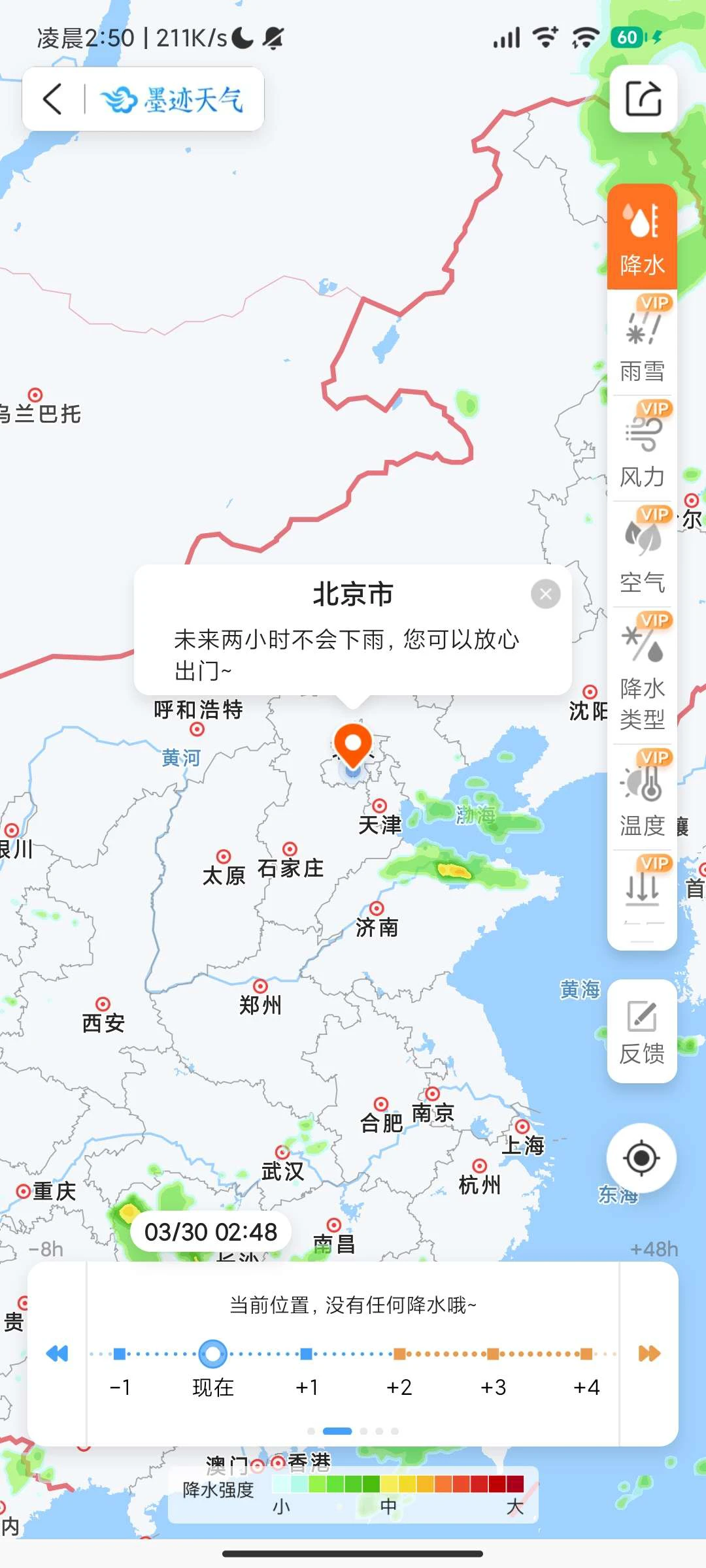Go back from the weather map
The image size is (706, 1568).
click(54, 99)
